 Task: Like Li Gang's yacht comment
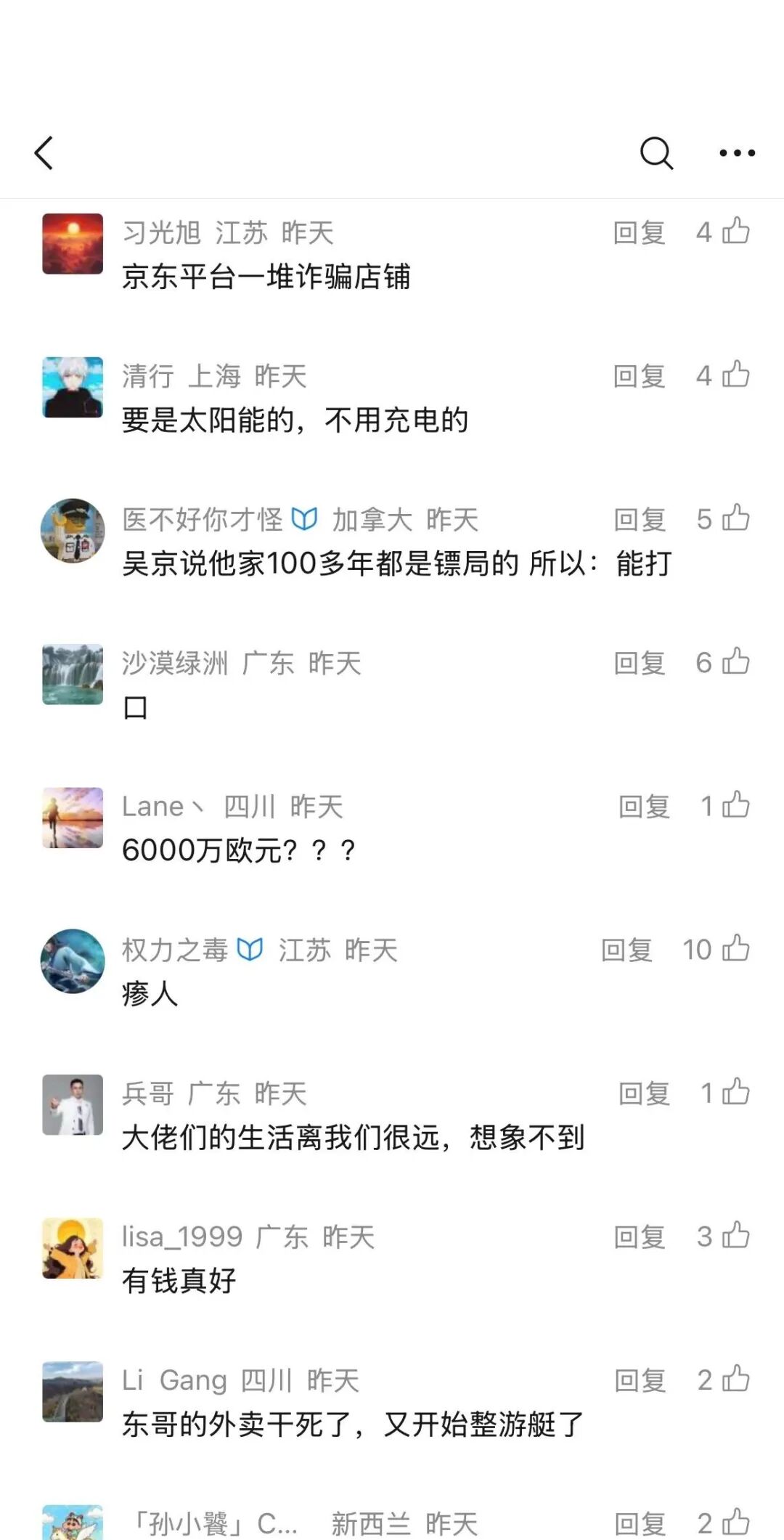coord(738,1380)
